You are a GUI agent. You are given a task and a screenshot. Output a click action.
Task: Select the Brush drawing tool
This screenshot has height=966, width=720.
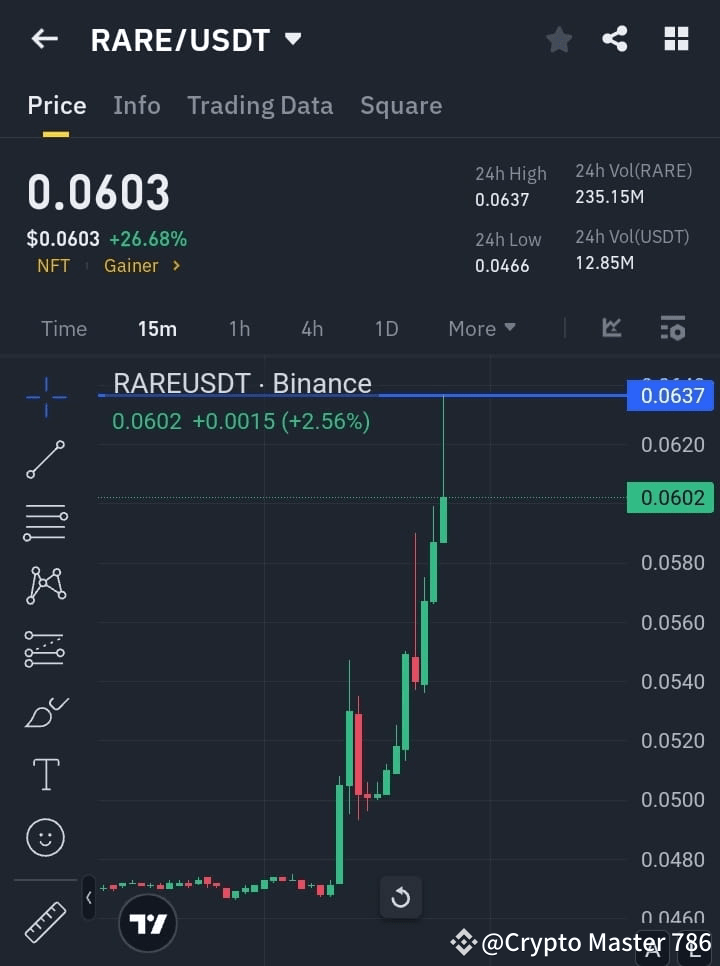click(44, 712)
